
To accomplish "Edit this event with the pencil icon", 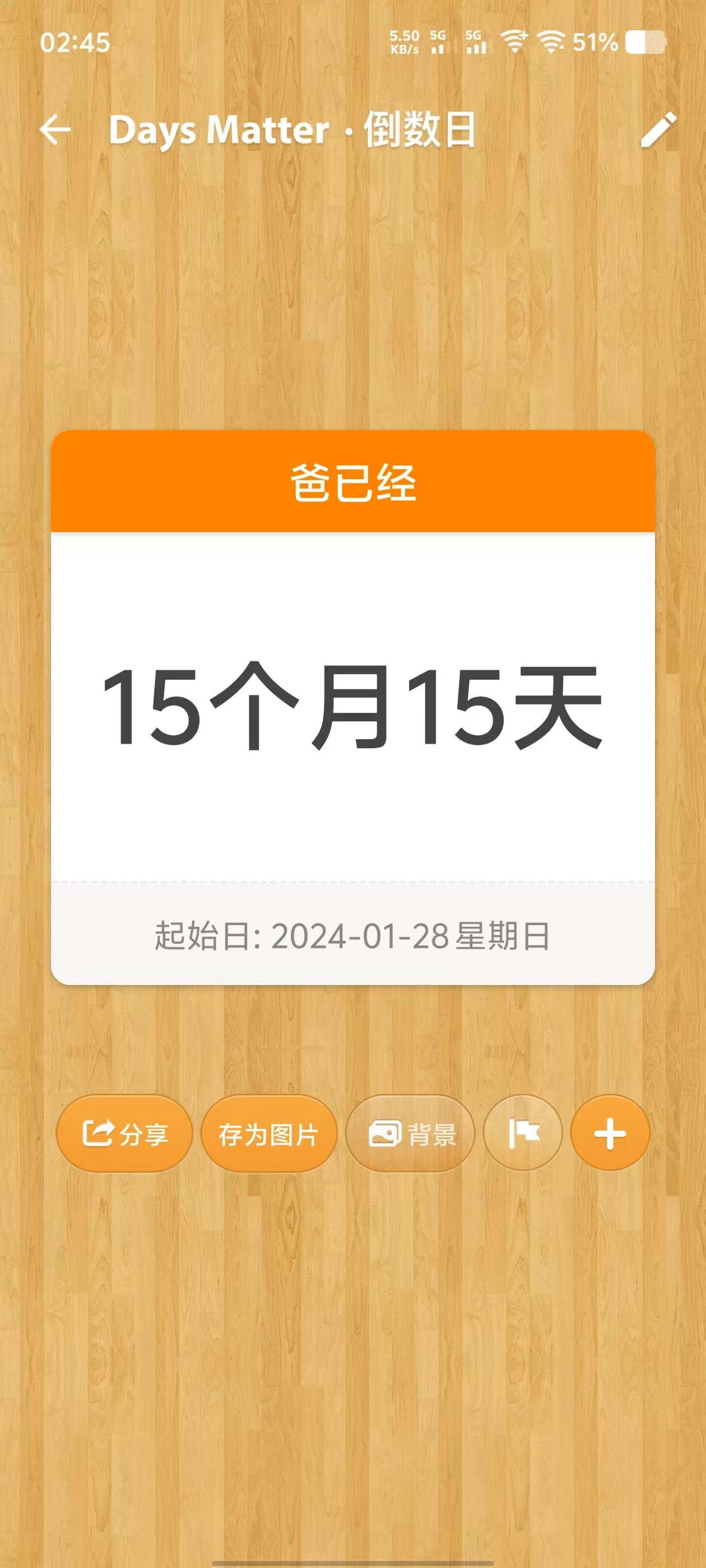I will point(658,130).
